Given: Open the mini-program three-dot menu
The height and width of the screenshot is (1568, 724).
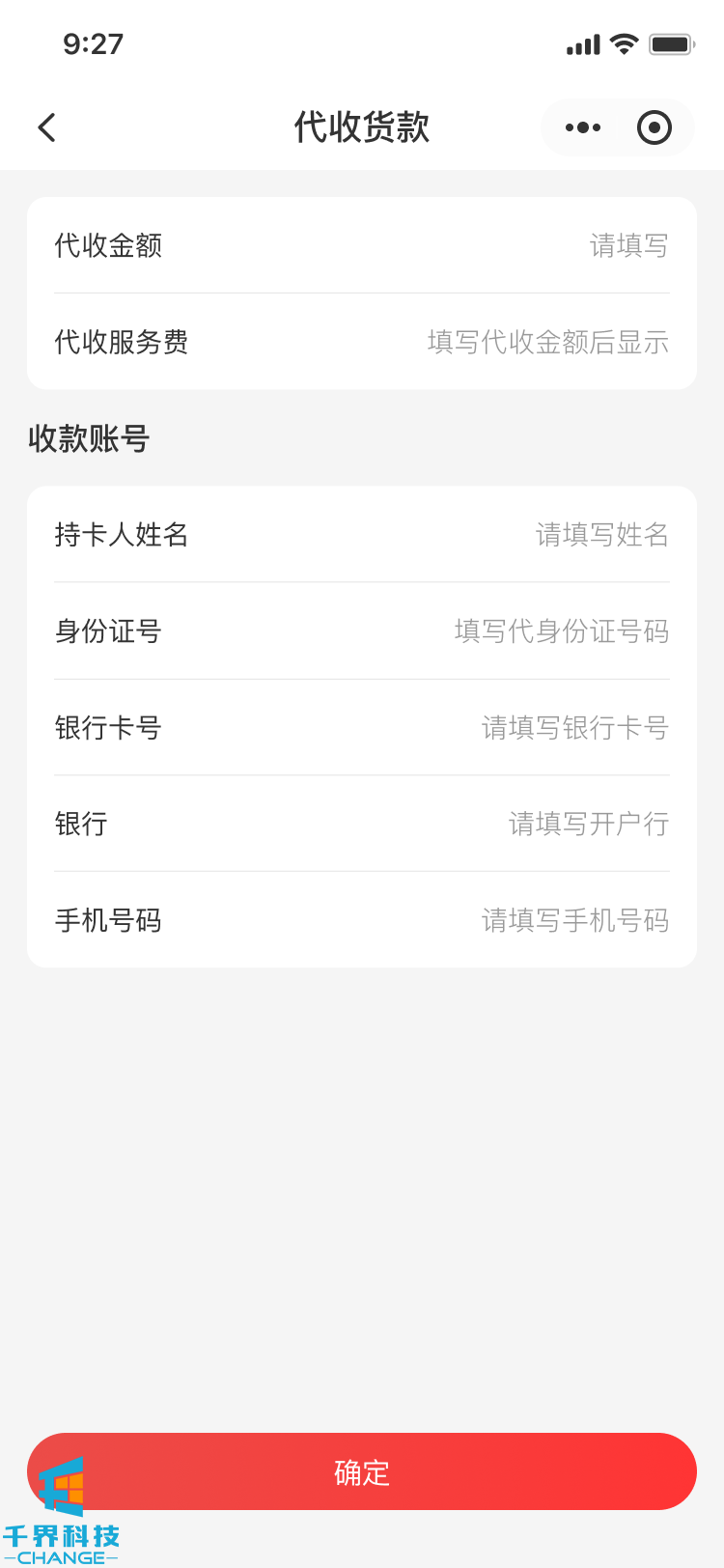Looking at the screenshot, I should click(x=583, y=127).
